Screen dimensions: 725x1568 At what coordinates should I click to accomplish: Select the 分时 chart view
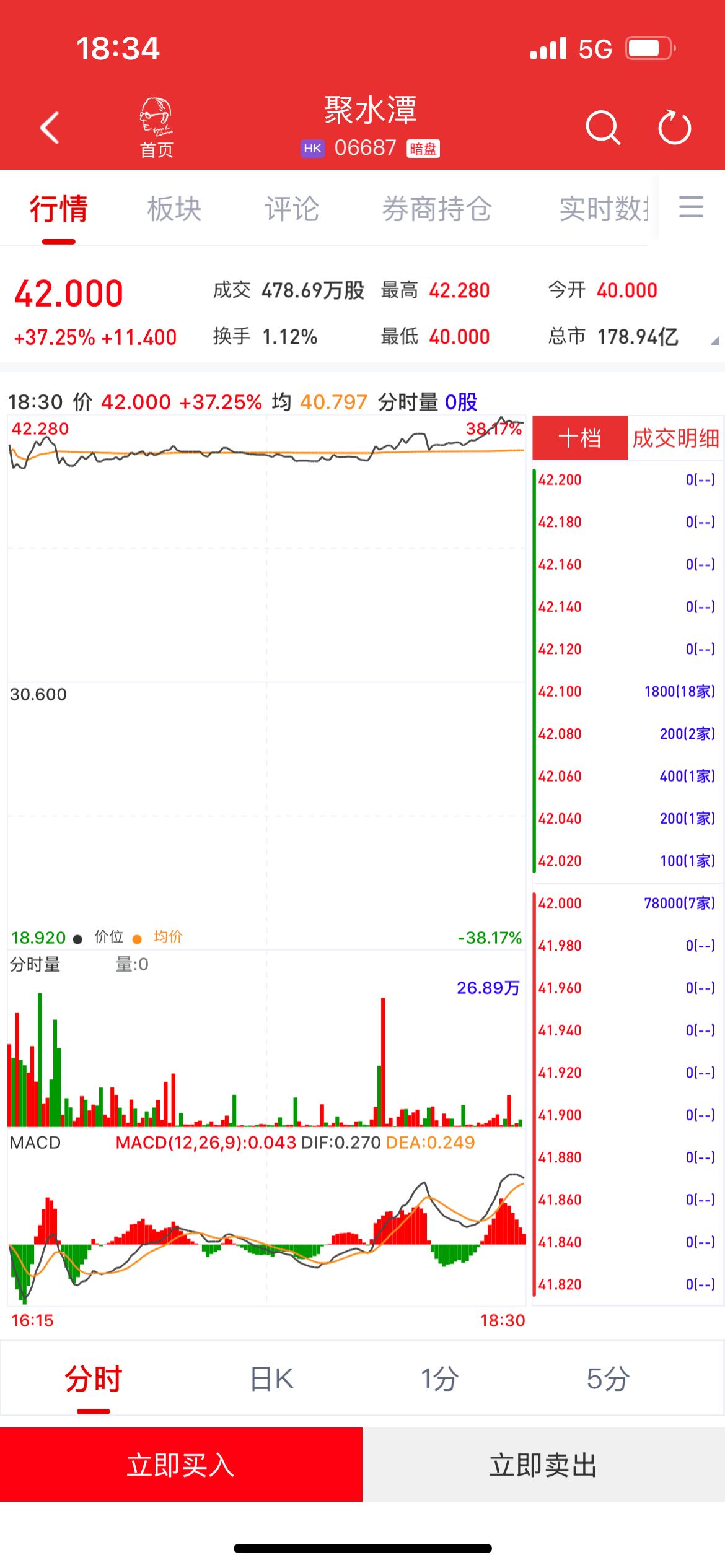94,1379
